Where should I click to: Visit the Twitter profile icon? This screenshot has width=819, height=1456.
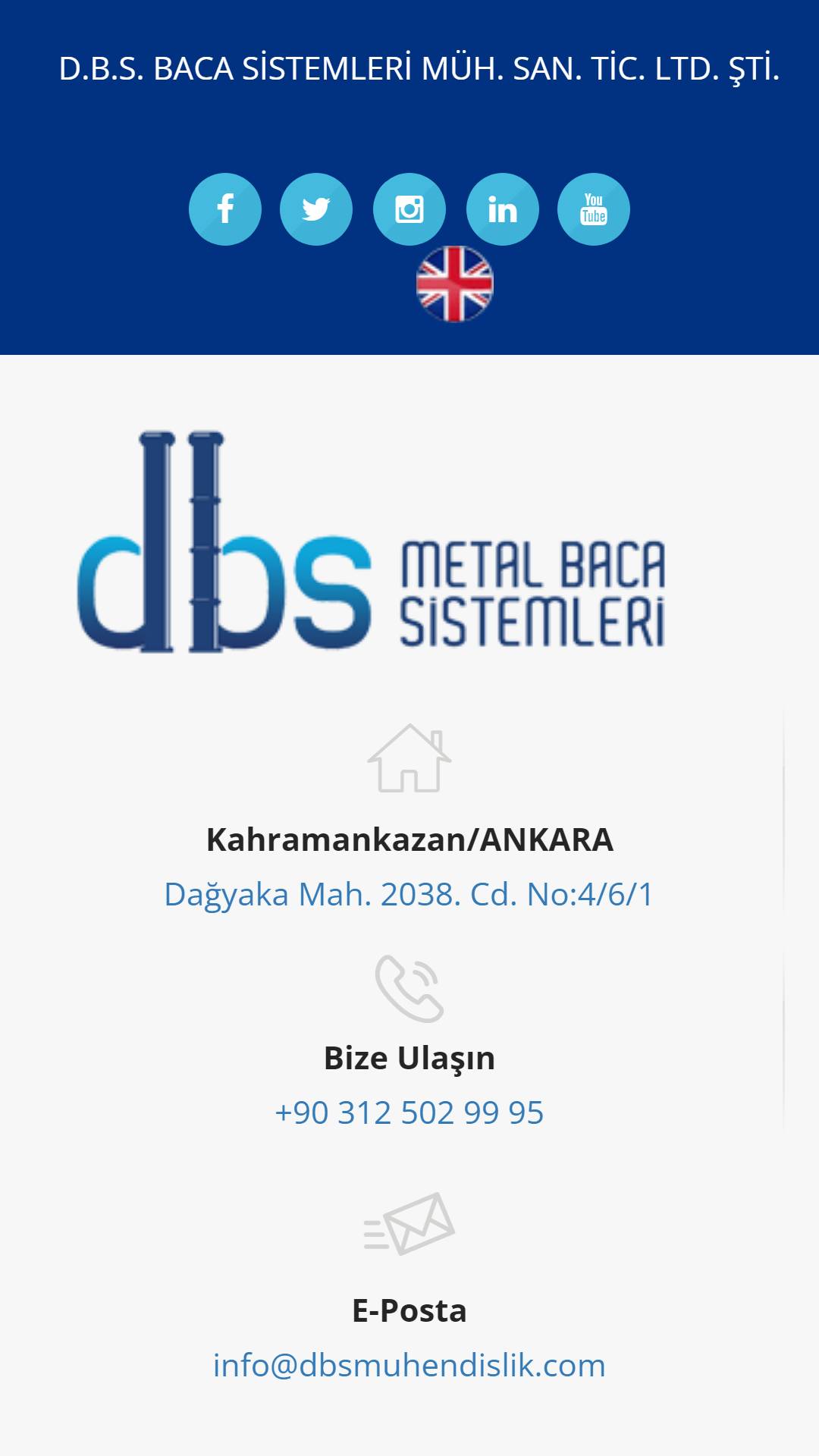316,209
